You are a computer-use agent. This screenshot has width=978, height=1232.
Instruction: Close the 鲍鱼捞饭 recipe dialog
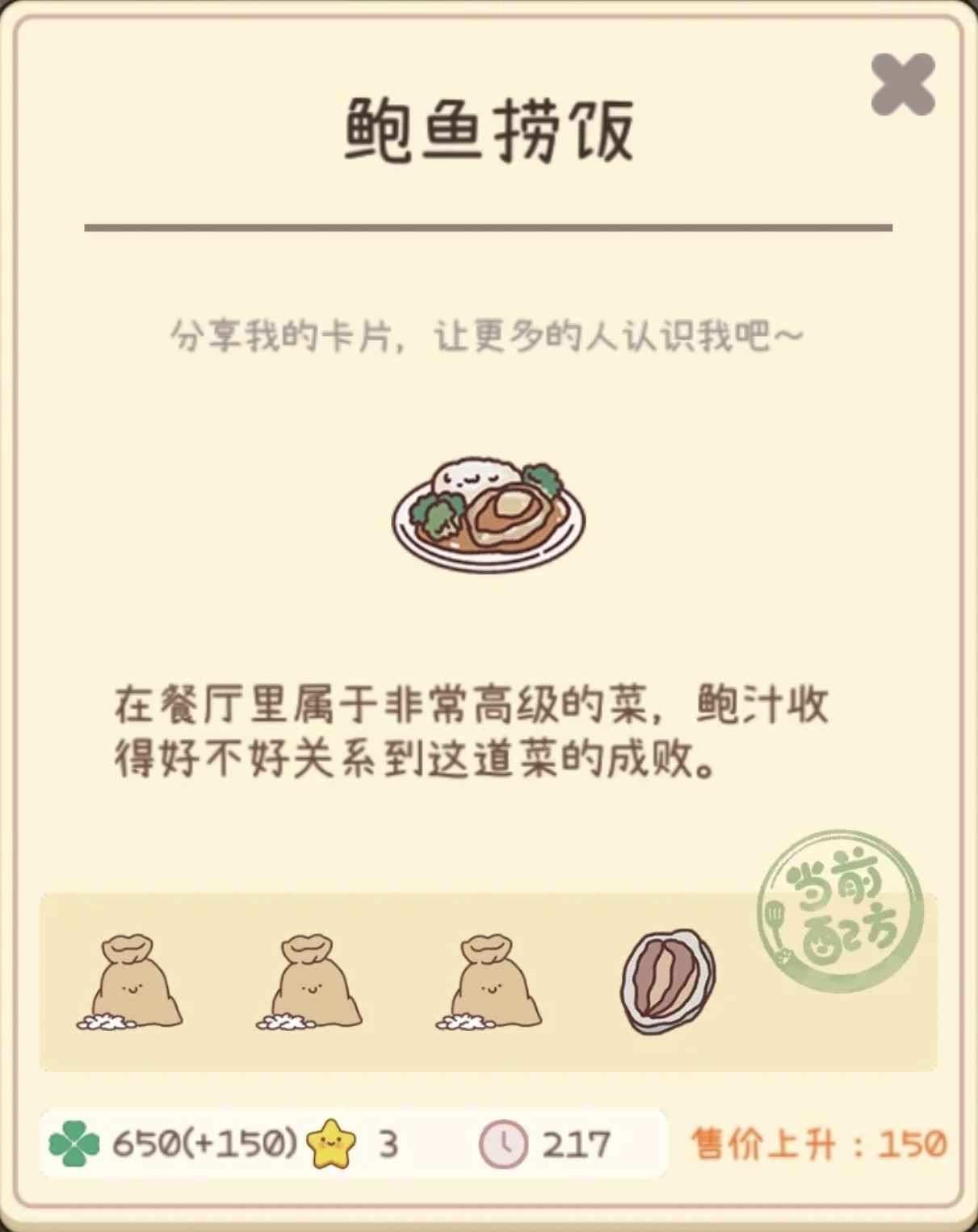902,84
